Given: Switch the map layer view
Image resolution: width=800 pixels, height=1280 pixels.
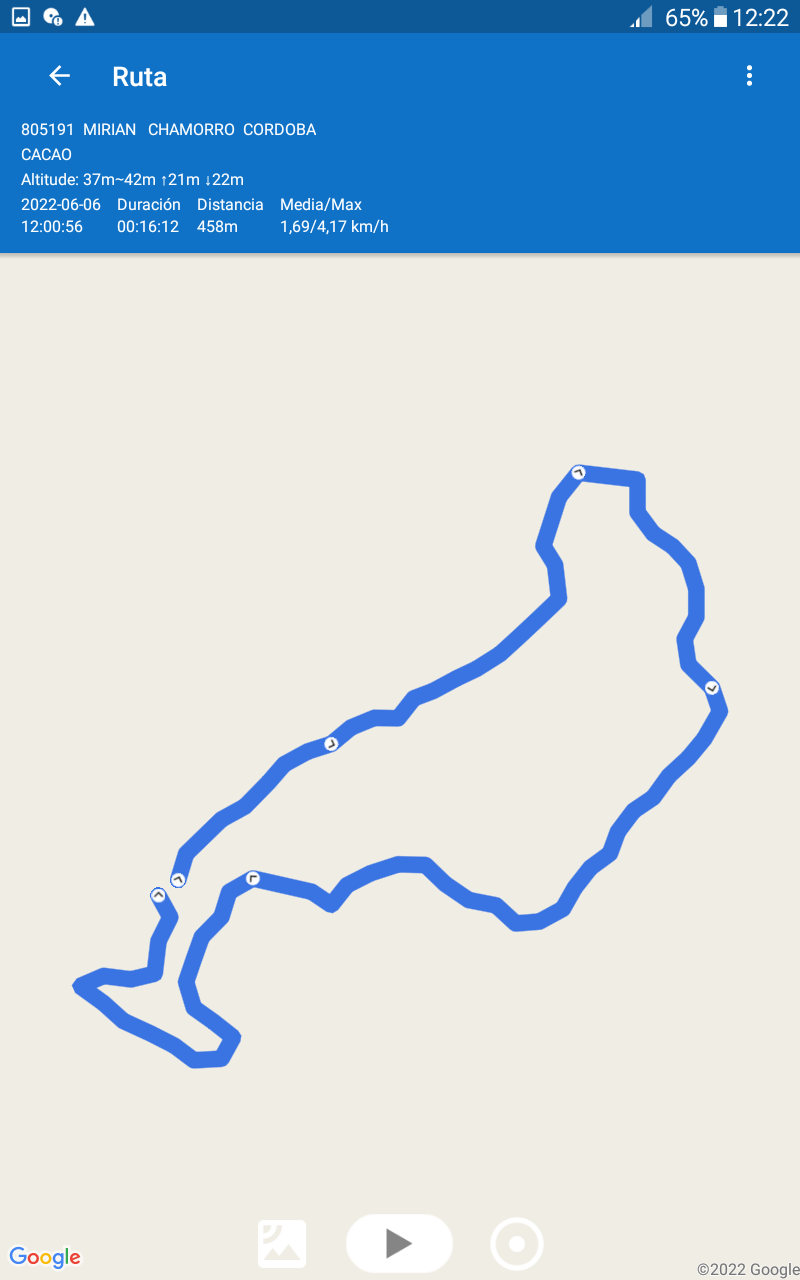Looking at the screenshot, I should [x=282, y=1244].
